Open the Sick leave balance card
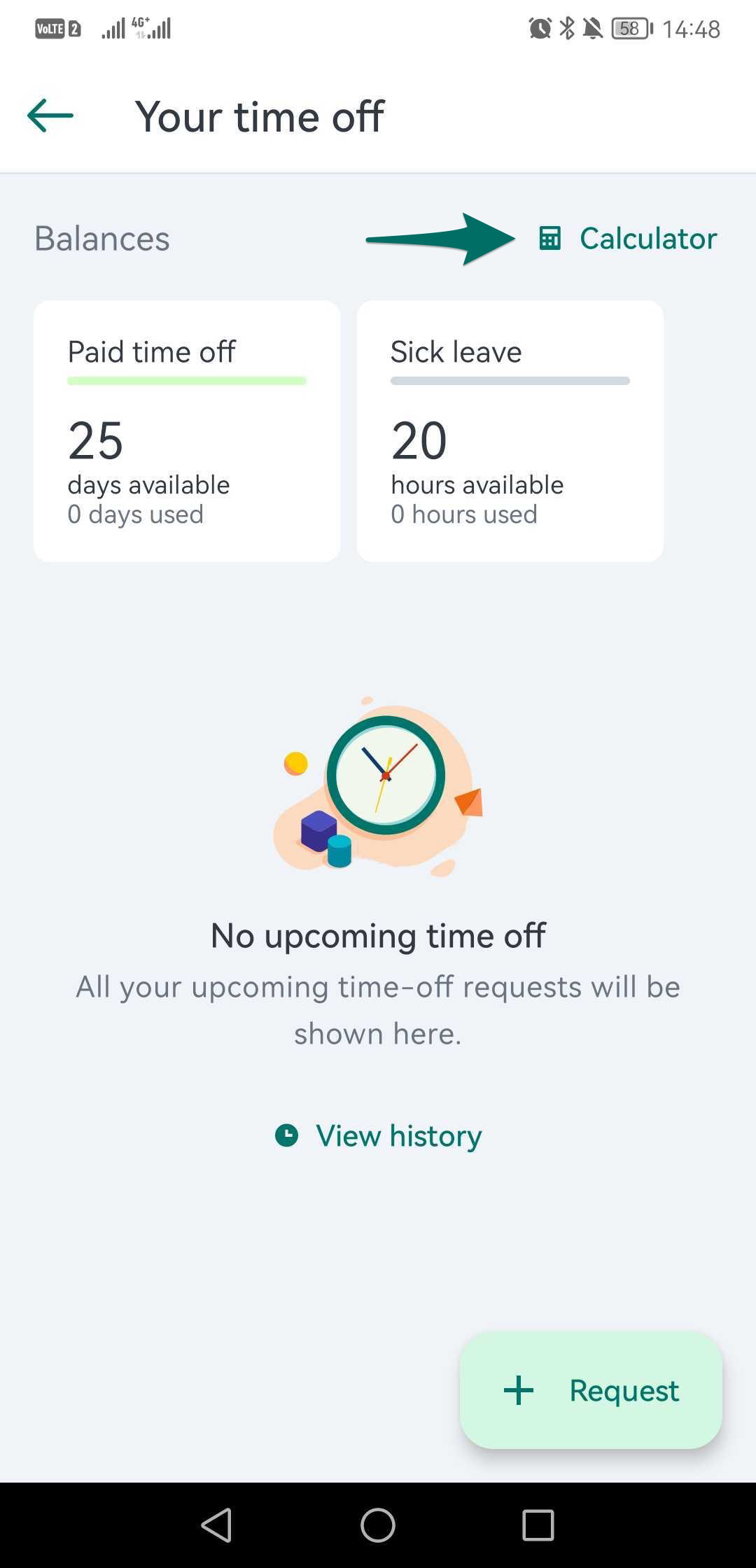The image size is (756, 1568). pyautogui.click(x=510, y=431)
